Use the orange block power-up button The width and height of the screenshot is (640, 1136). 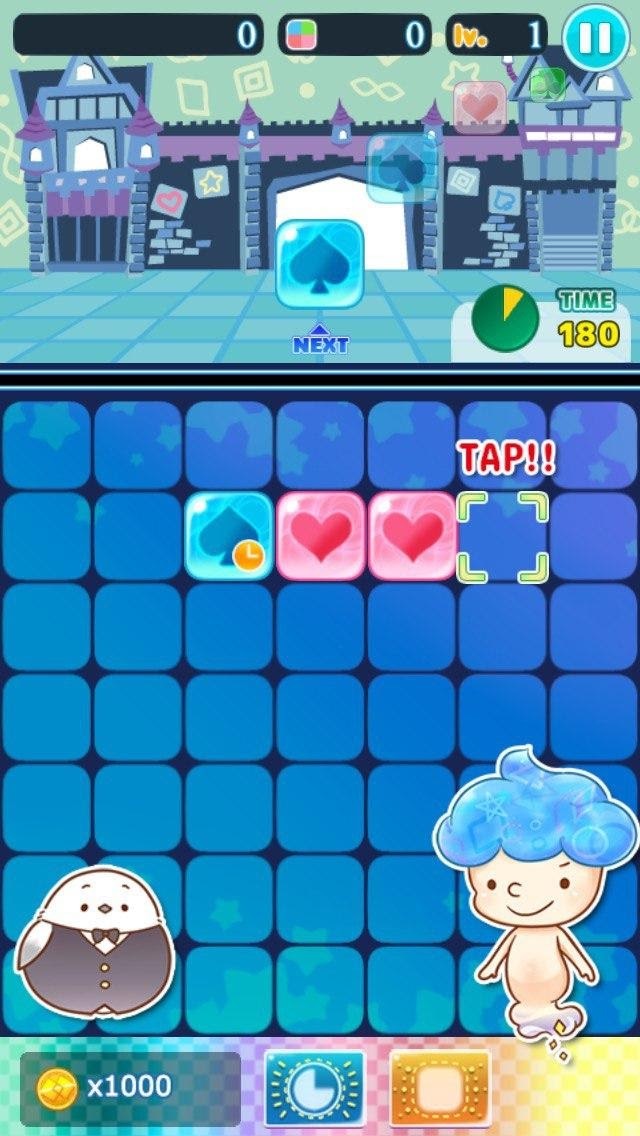(x=439, y=1087)
